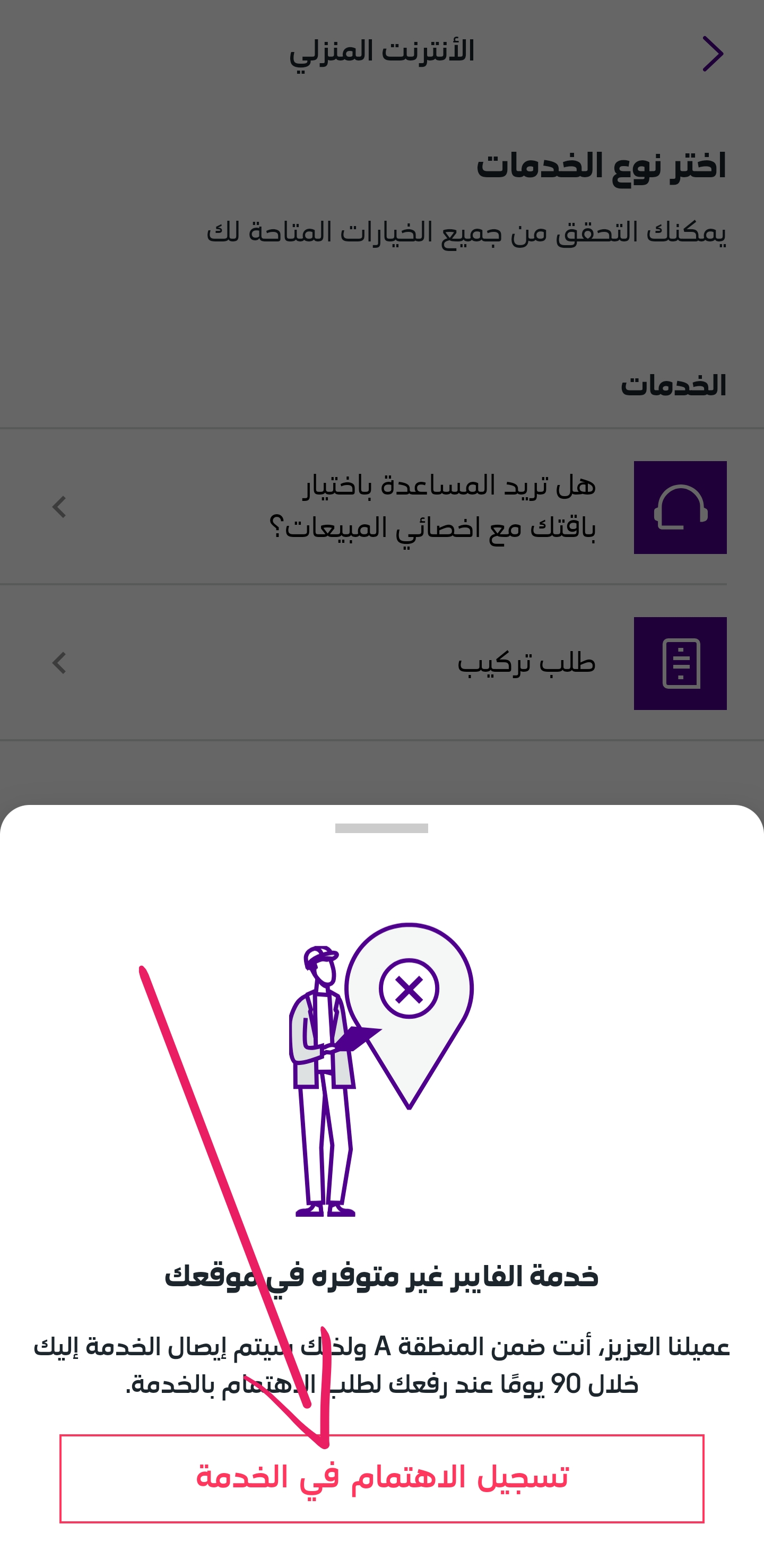Image resolution: width=764 pixels, height=1568 pixels.
Task: Go back using the top arrow
Action: click(713, 54)
